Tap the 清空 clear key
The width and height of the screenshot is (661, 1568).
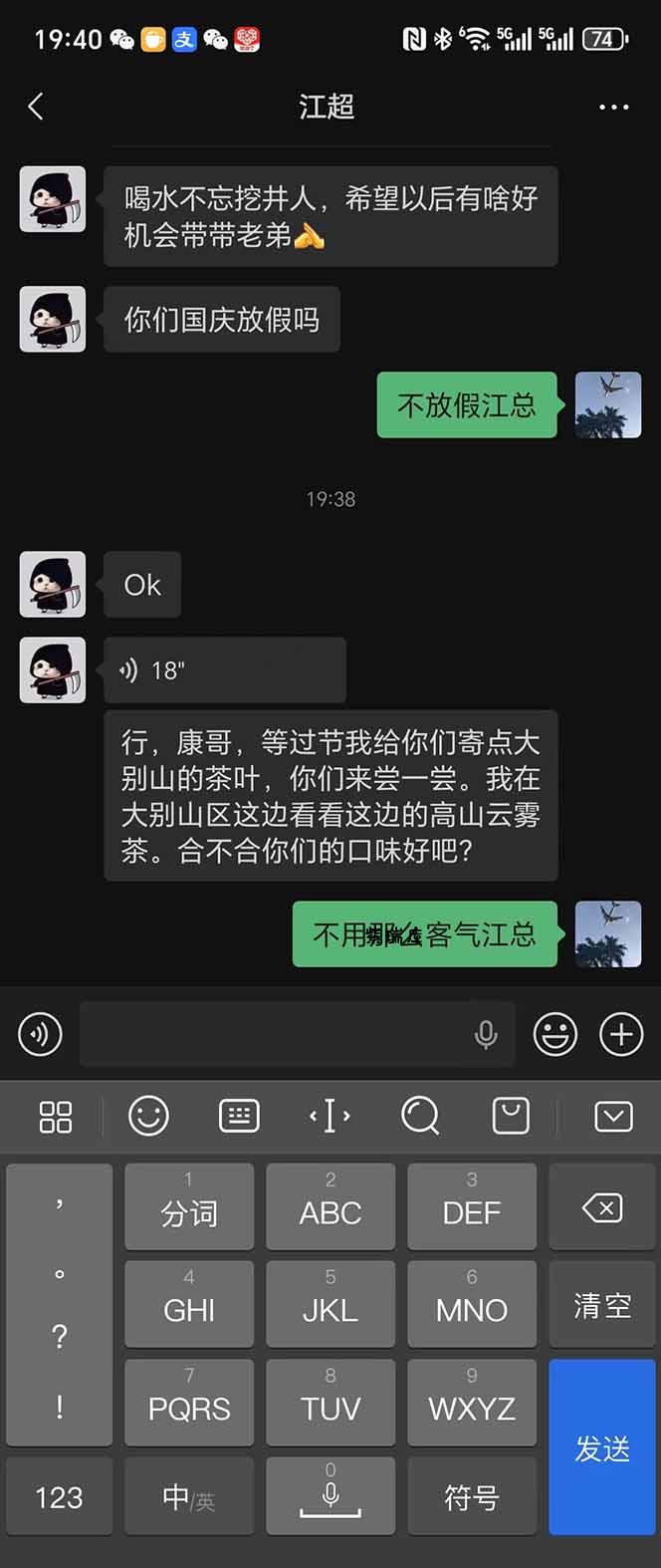pos(601,1305)
